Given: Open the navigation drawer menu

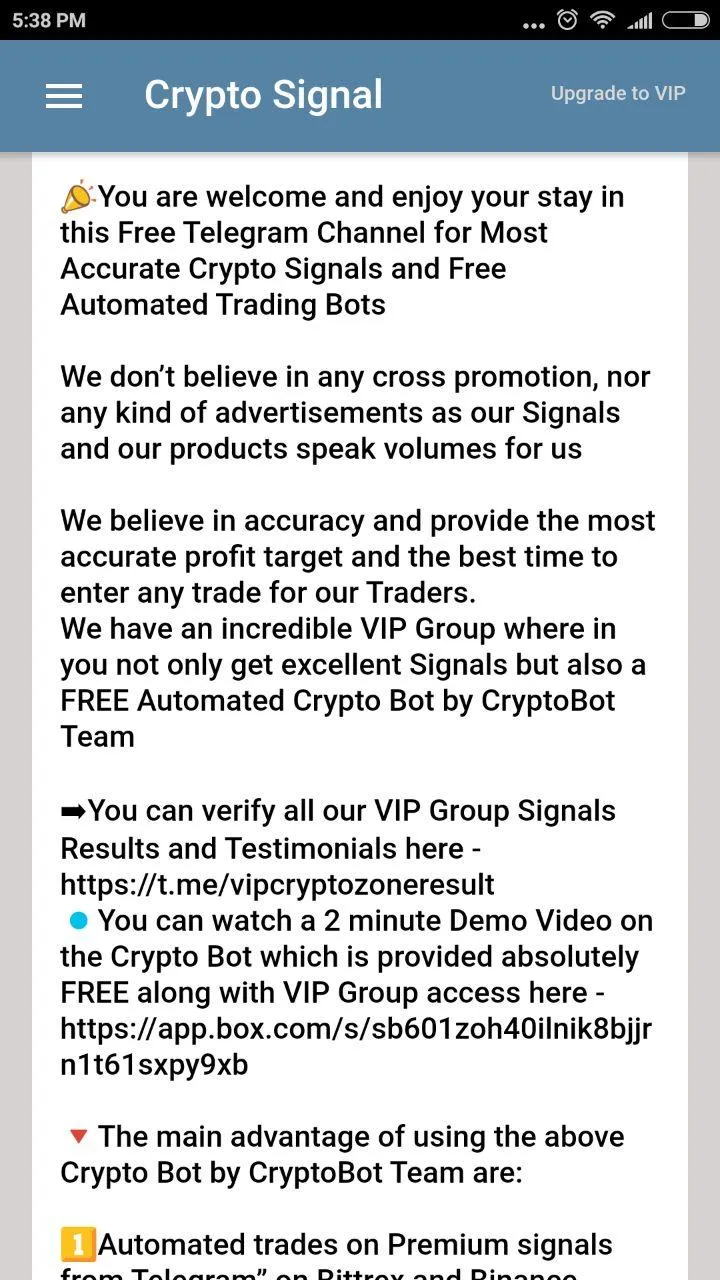Looking at the screenshot, I should pos(64,96).
